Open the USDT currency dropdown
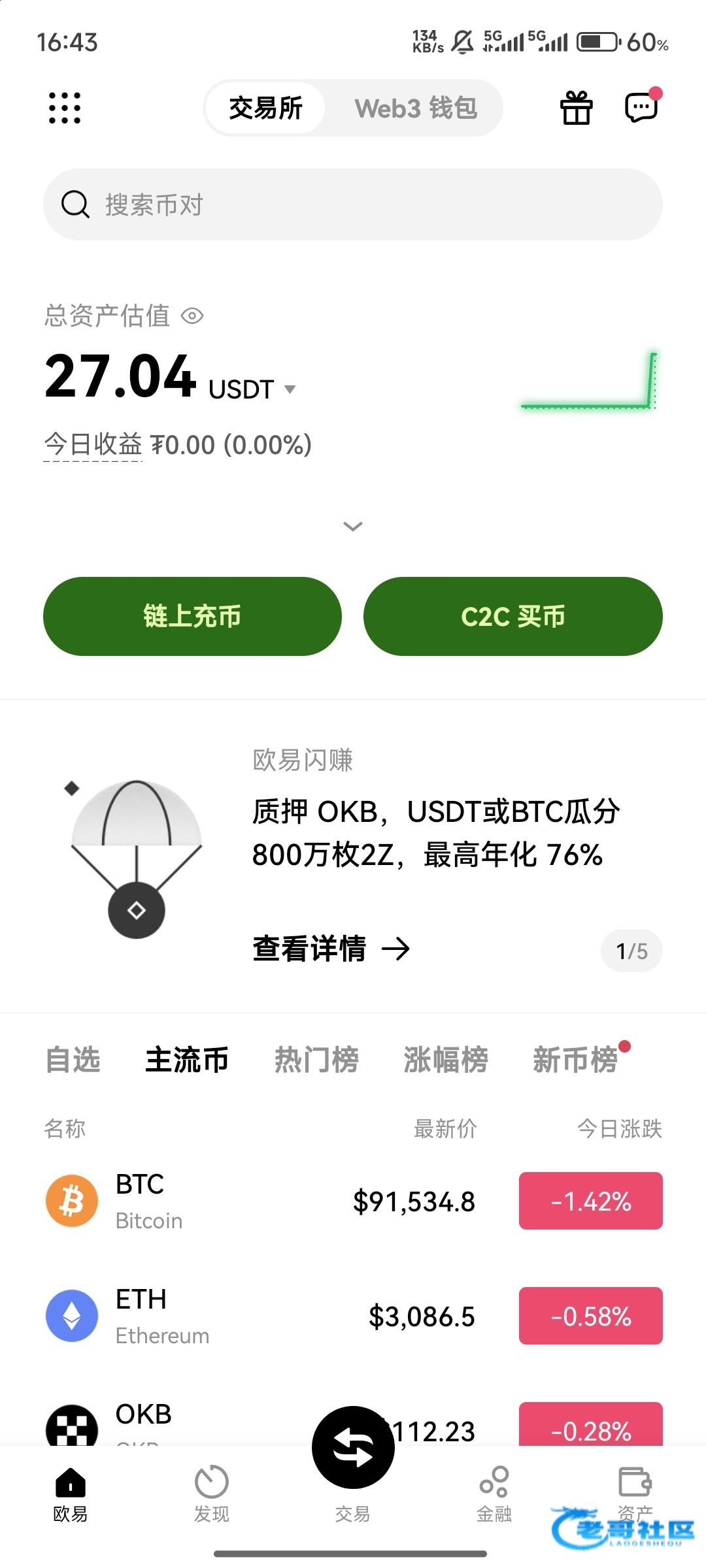This screenshot has width=706, height=1568. [290, 389]
